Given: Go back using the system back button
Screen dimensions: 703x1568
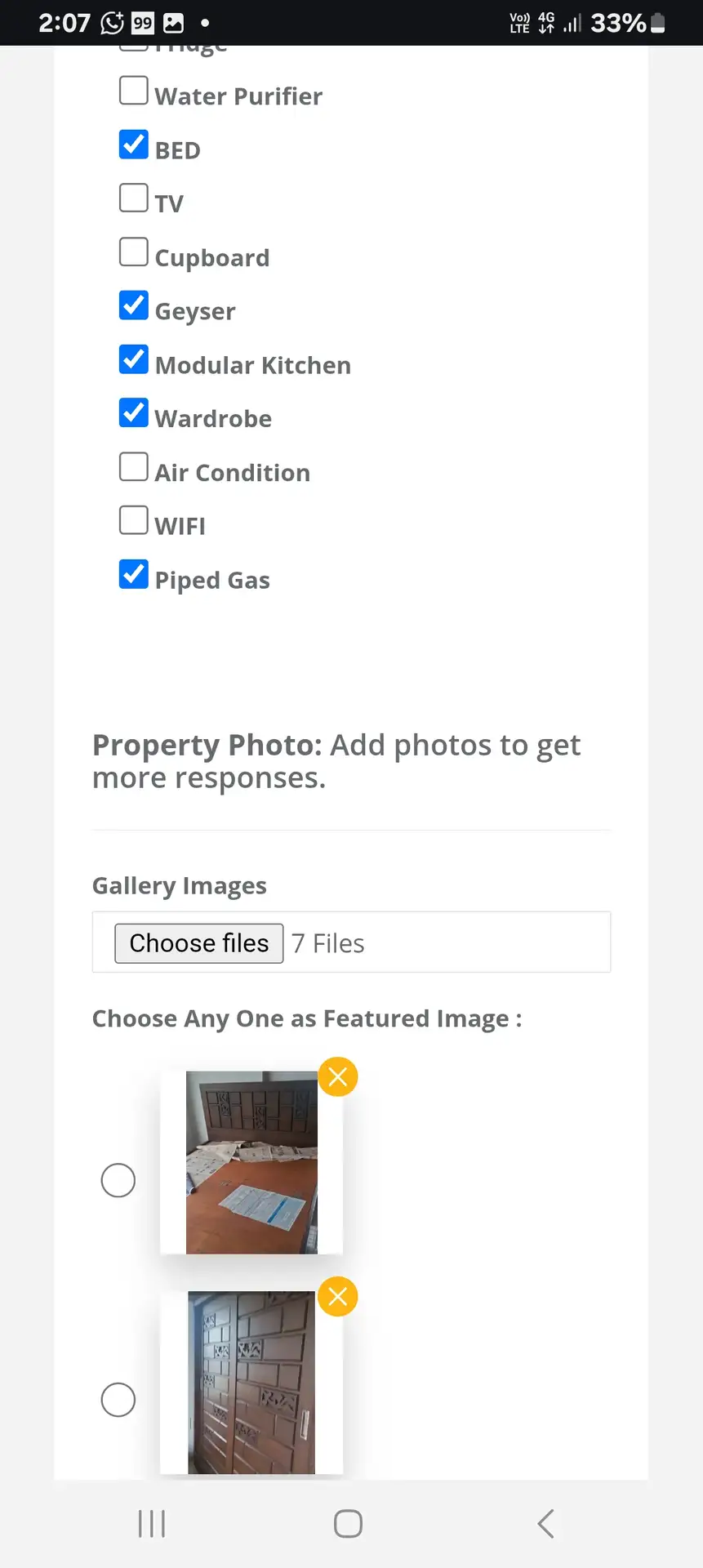Looking at the screenshot, I should (546, 1524).
